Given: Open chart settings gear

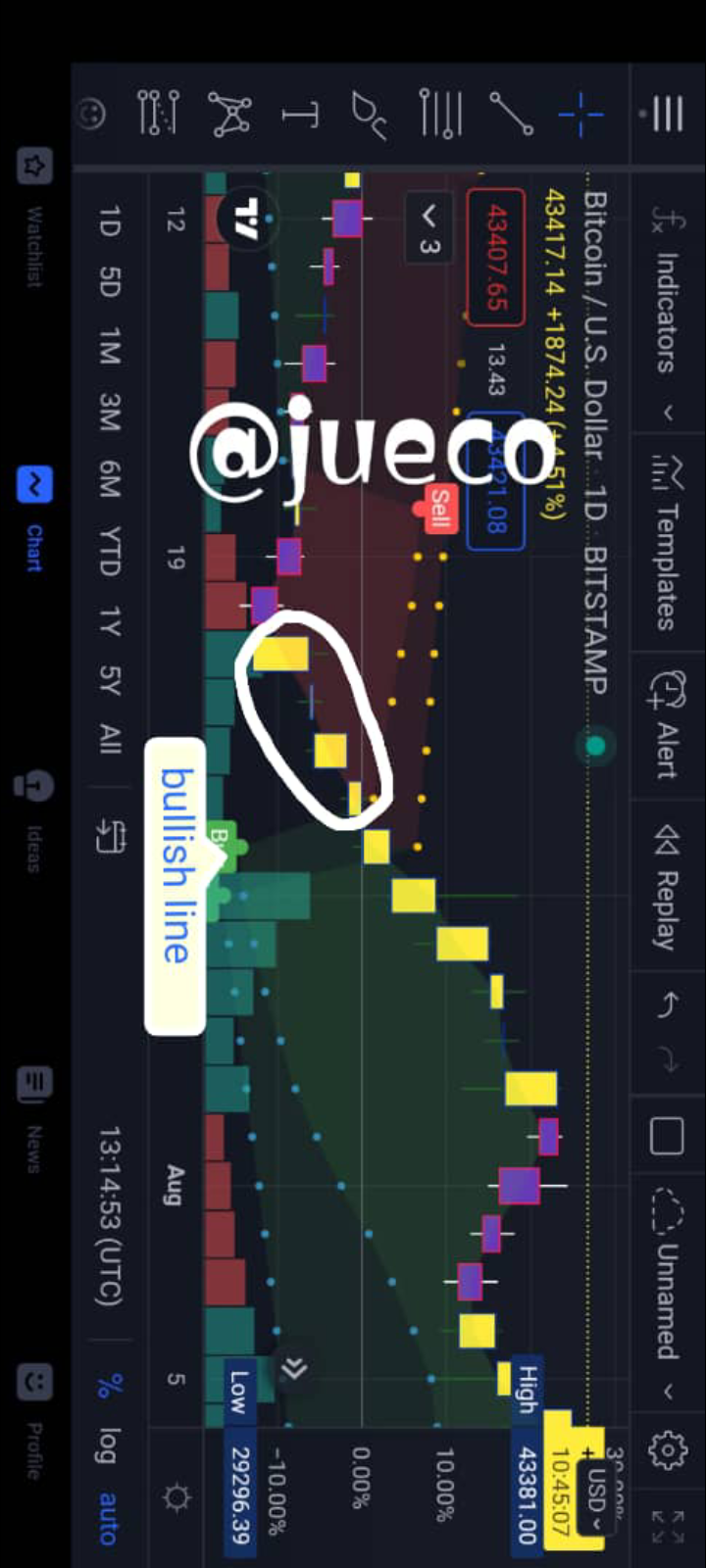Looking at the screenshot, I should [x=668, y=1448].
